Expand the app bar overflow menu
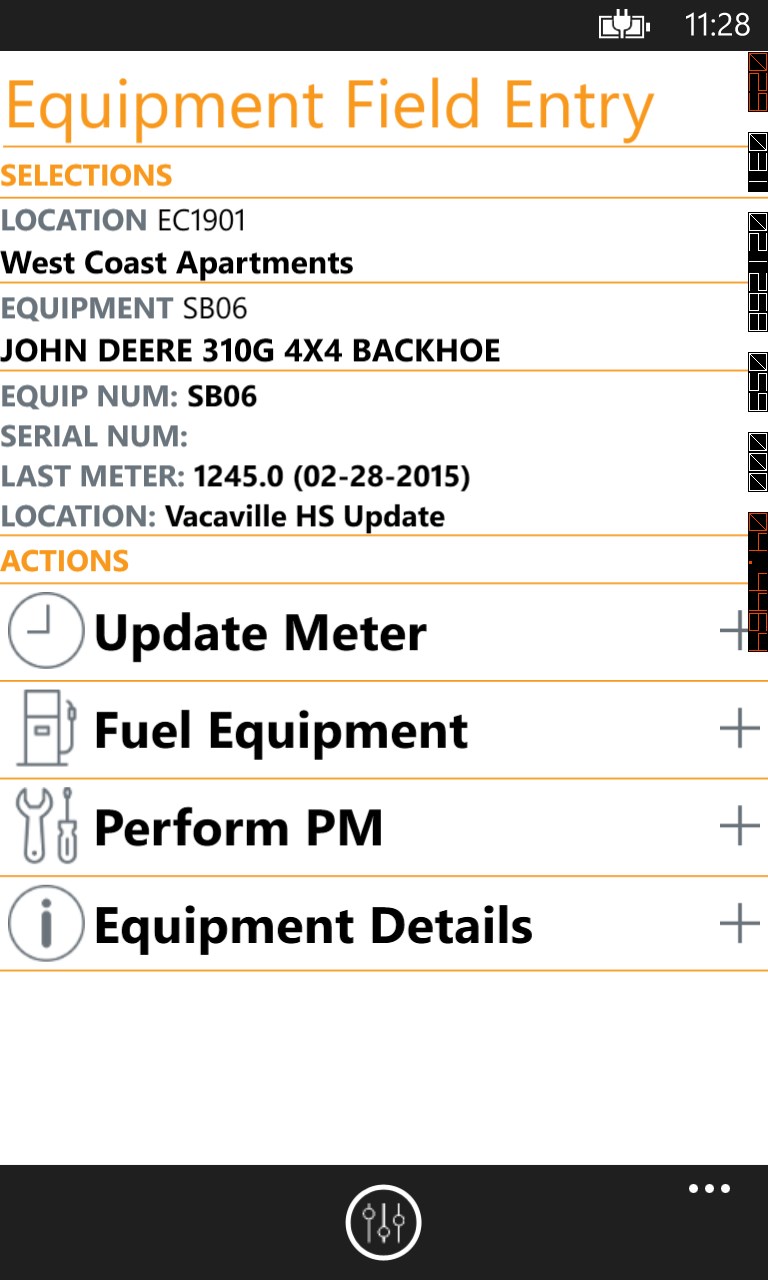Screen dimensions: 768x1280 point(709,1189)
